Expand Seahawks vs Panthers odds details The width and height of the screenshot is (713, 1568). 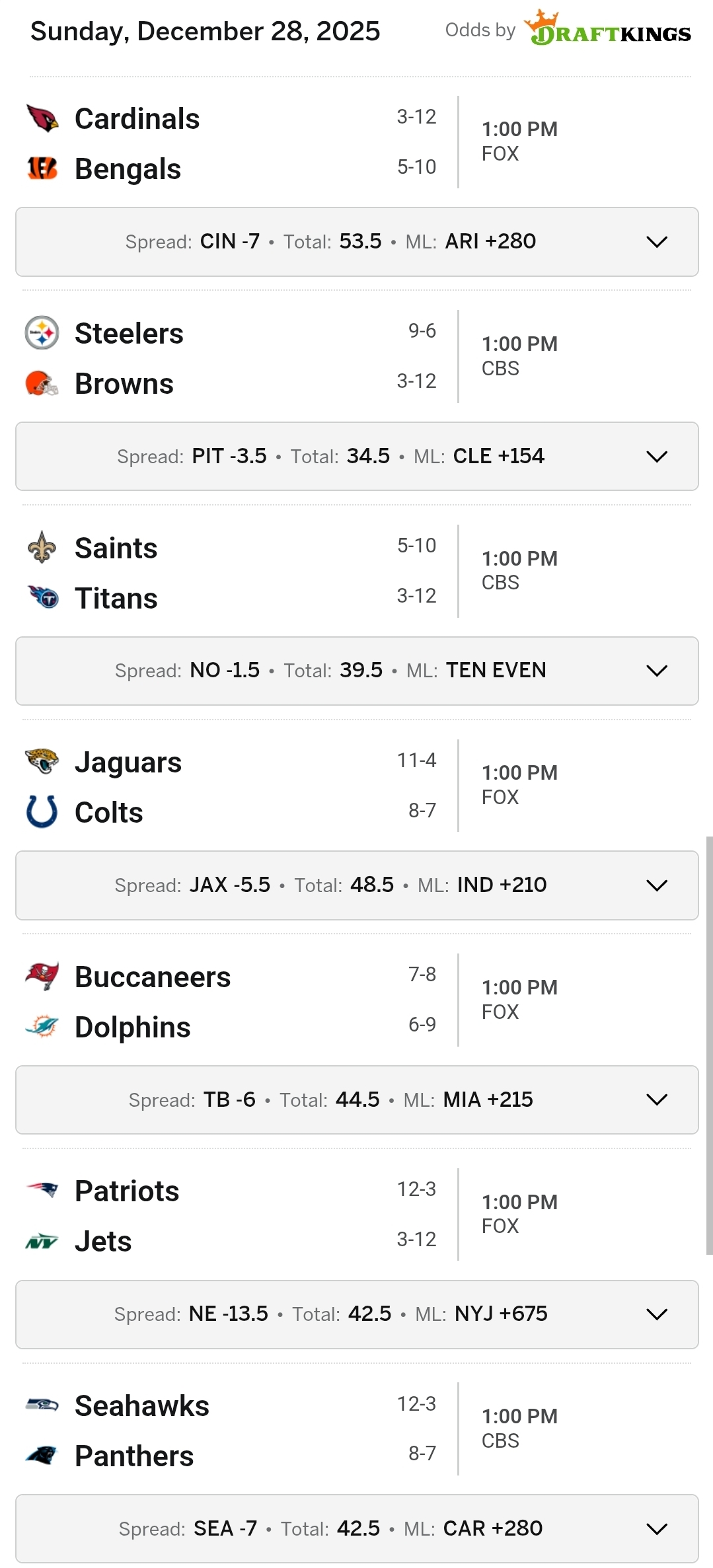pos(656,1528)
